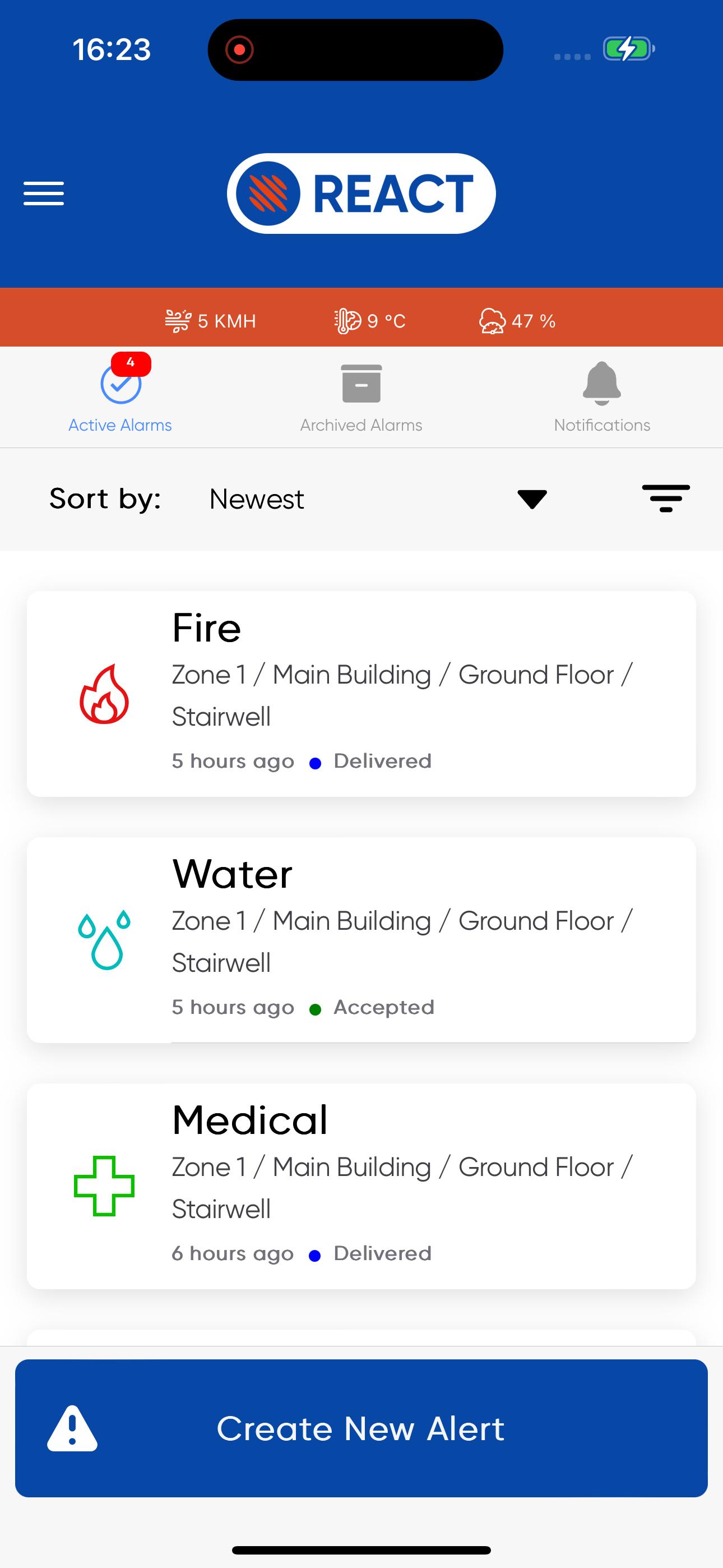Viewport: 723px width, 1568px height.
Task: Open the Water alarm card
Action: [361, 940]
